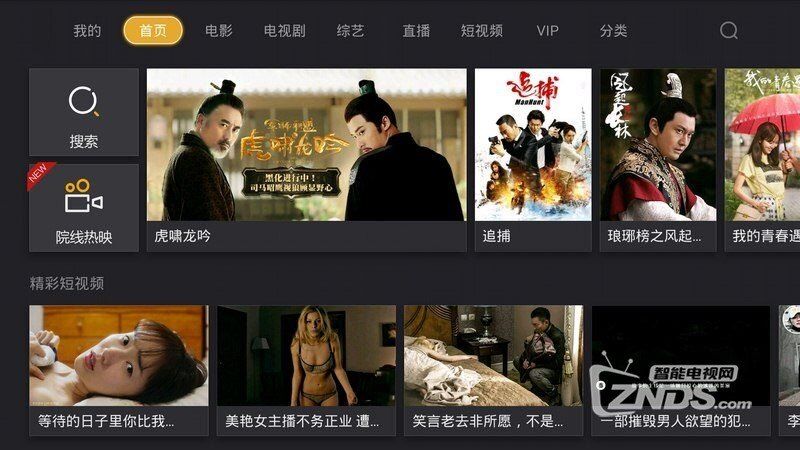The width and height of the screenshot is (800, 450).
Task: Switch to the 电视剧 tab
Action: 284,30
